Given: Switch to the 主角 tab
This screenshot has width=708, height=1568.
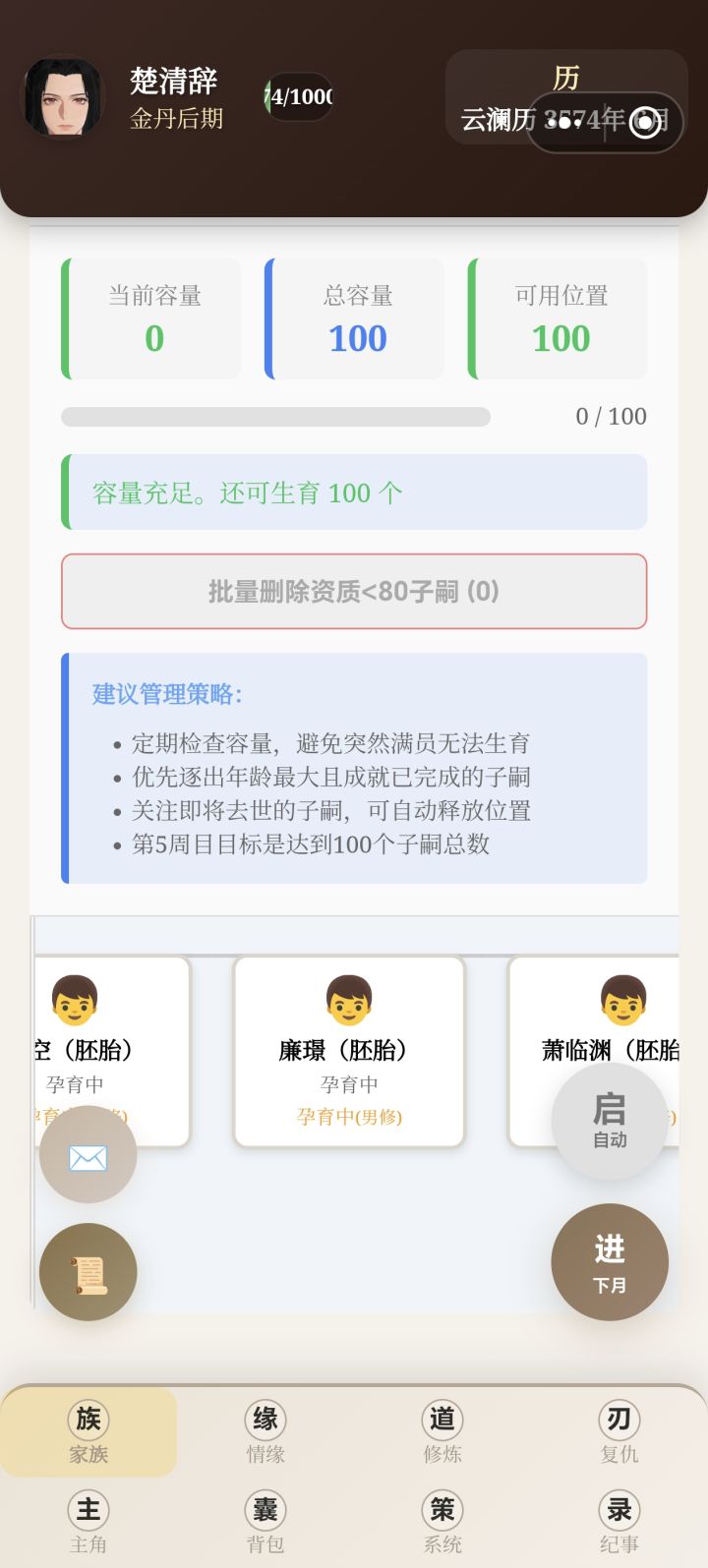Looking at the screenshot, I should click(88, 1519).
